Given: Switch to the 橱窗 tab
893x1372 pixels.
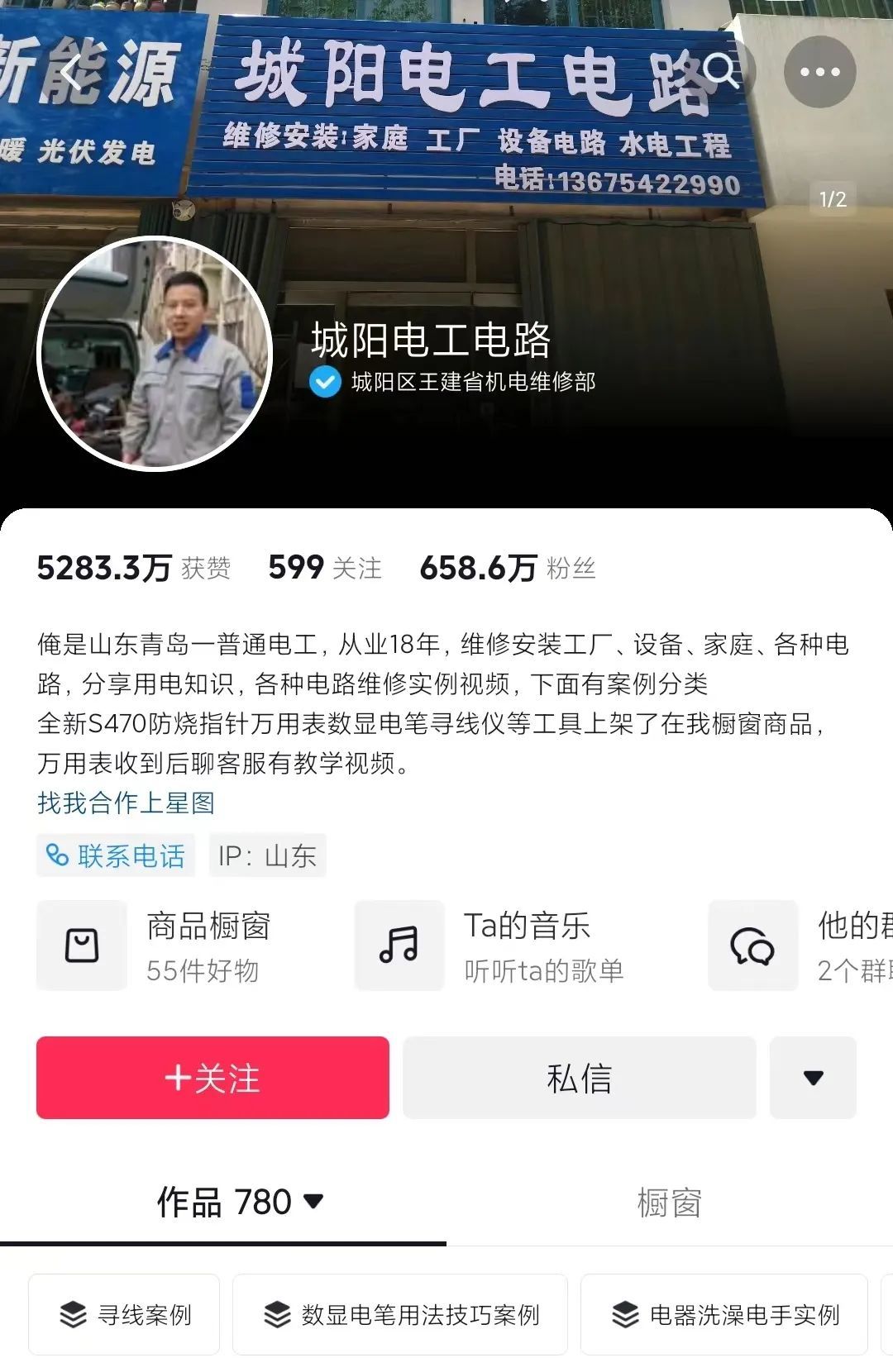Looking at the screenshot, I should click(669, 1203).
